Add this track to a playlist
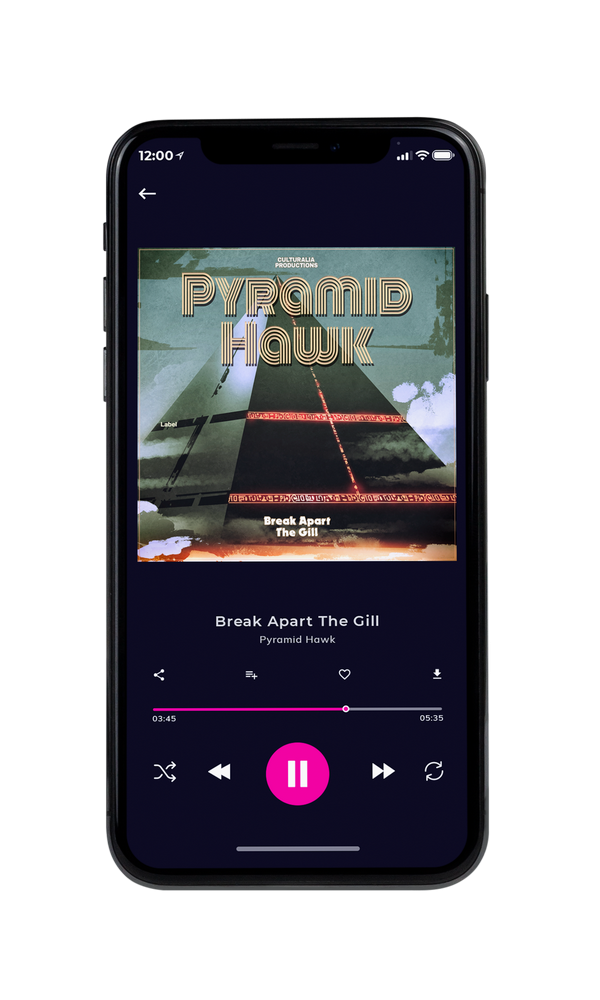600x1000 pixels. (251, 675)
